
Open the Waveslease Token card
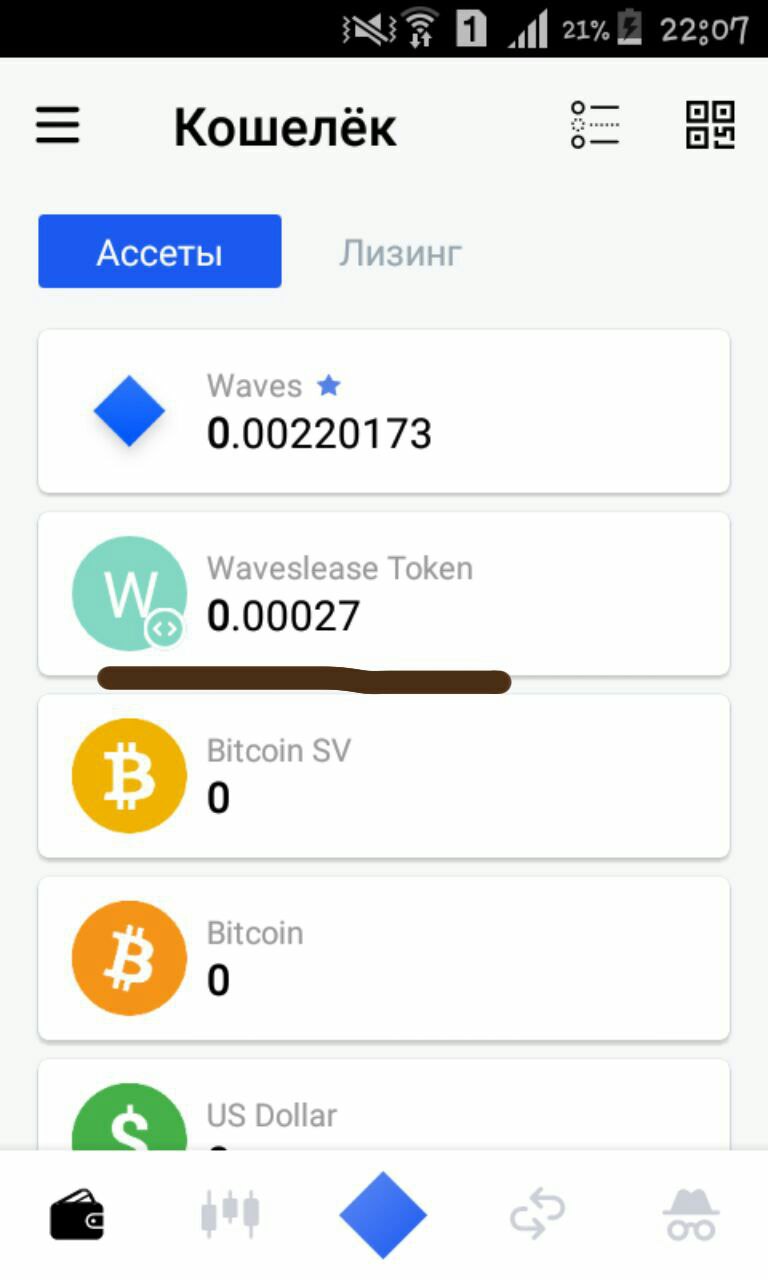click(384, 594)
